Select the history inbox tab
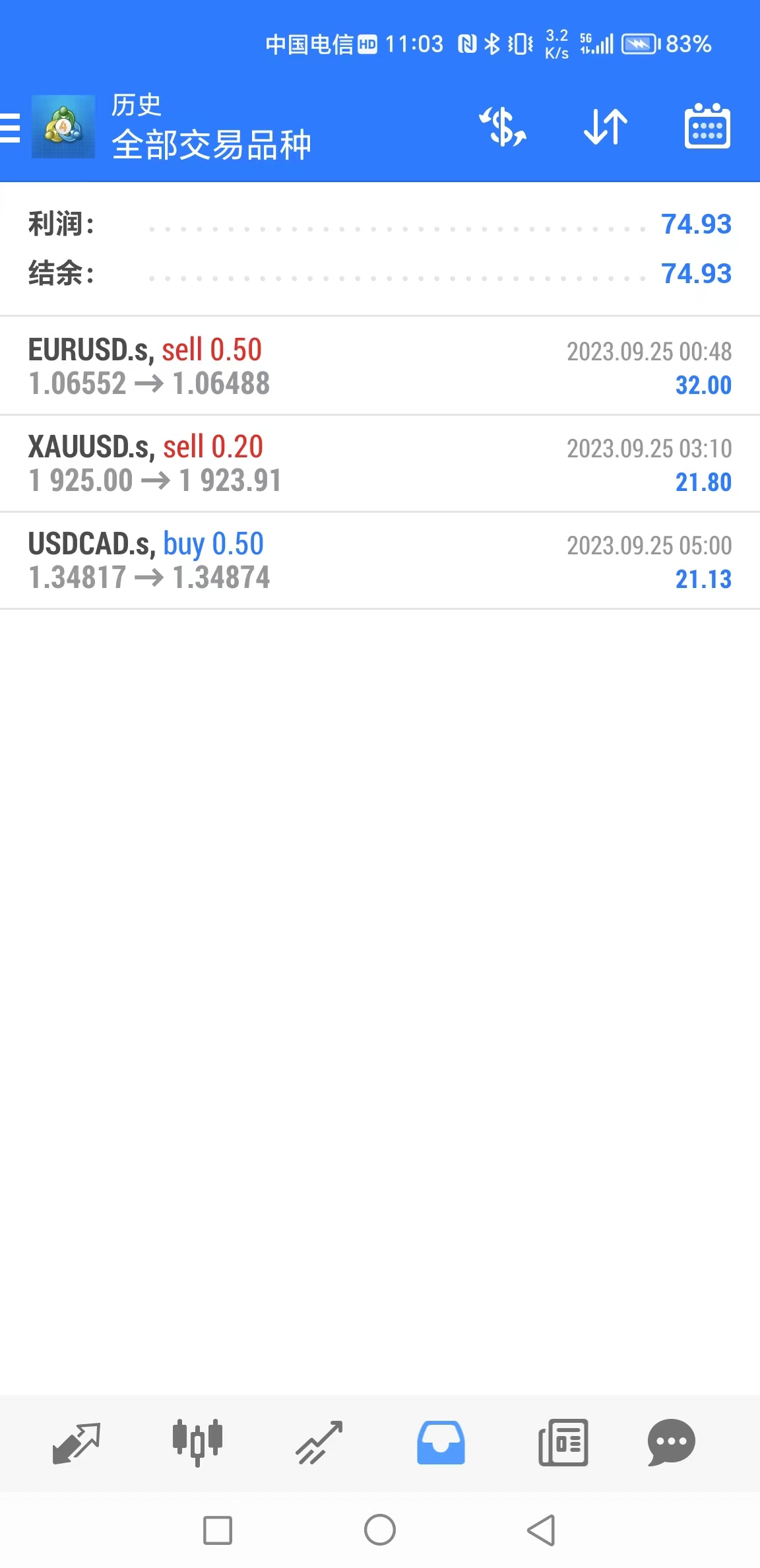This screenshot has width=760, height=1568. click(x=441, y=1443)
